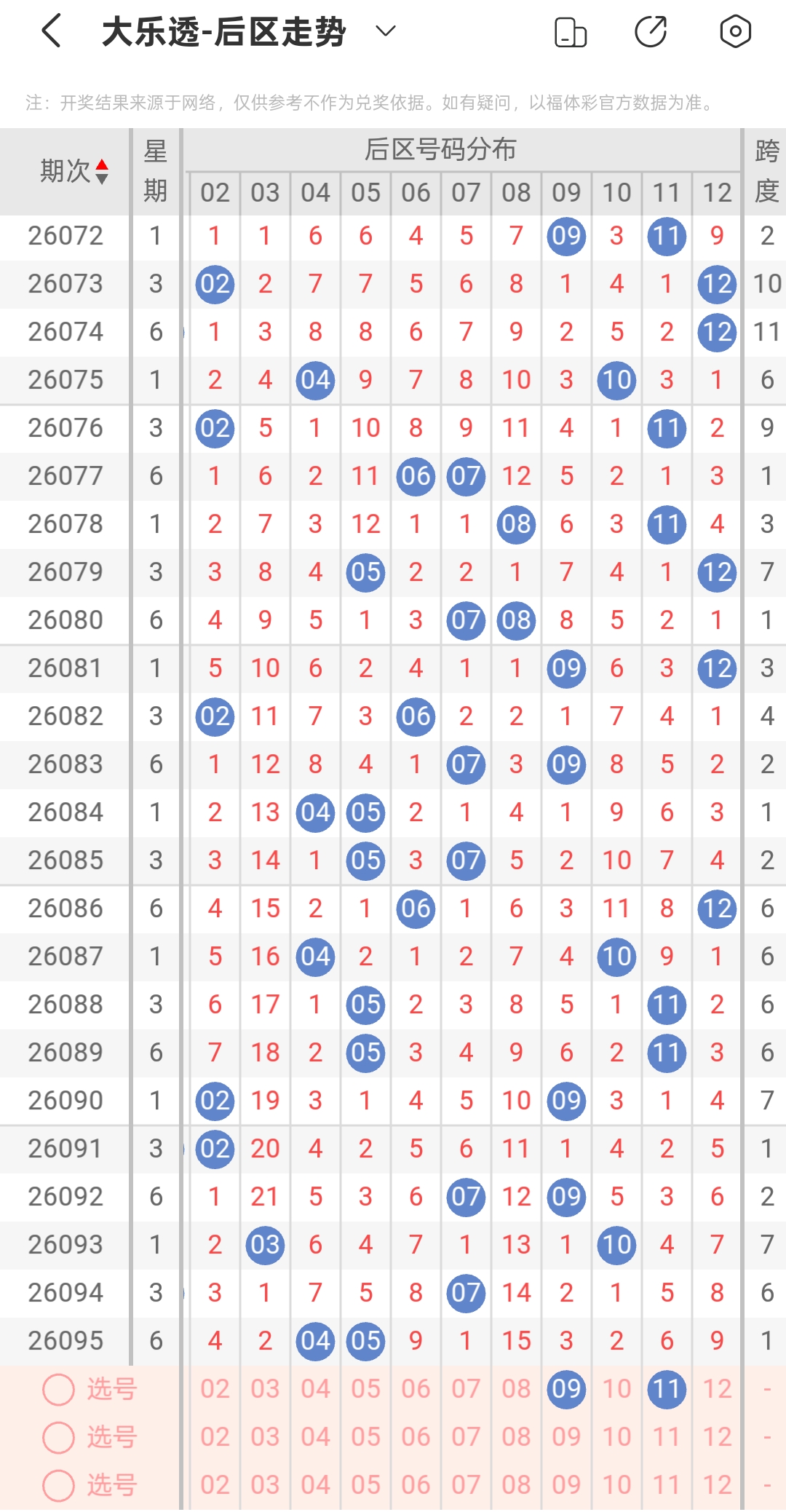This screenshot has height=1512, width=786.
Task: Deselect number 09 in first 选号 row
Action: (x=566, y=1389)
